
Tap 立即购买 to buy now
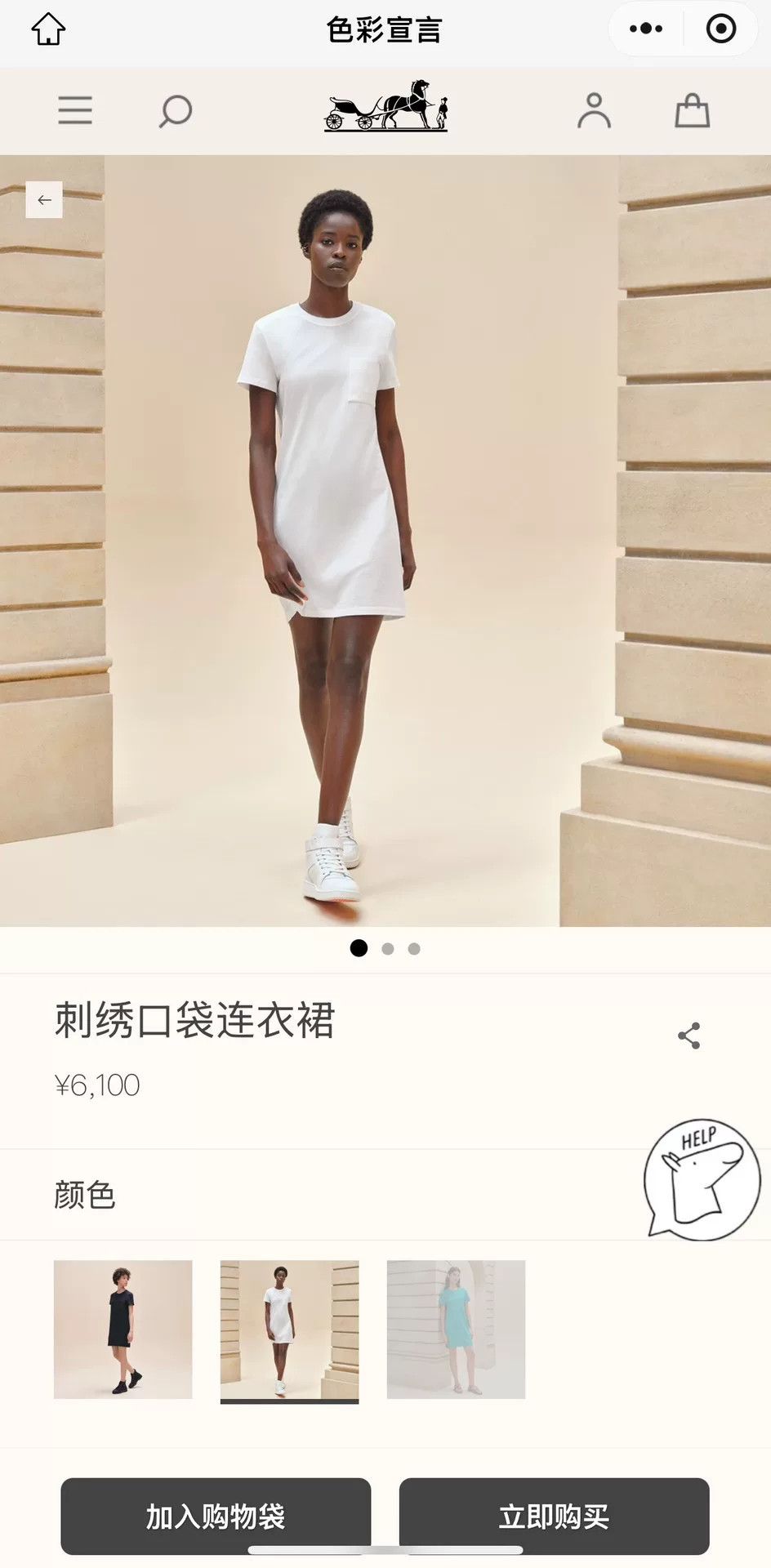tap(554, 1516)
